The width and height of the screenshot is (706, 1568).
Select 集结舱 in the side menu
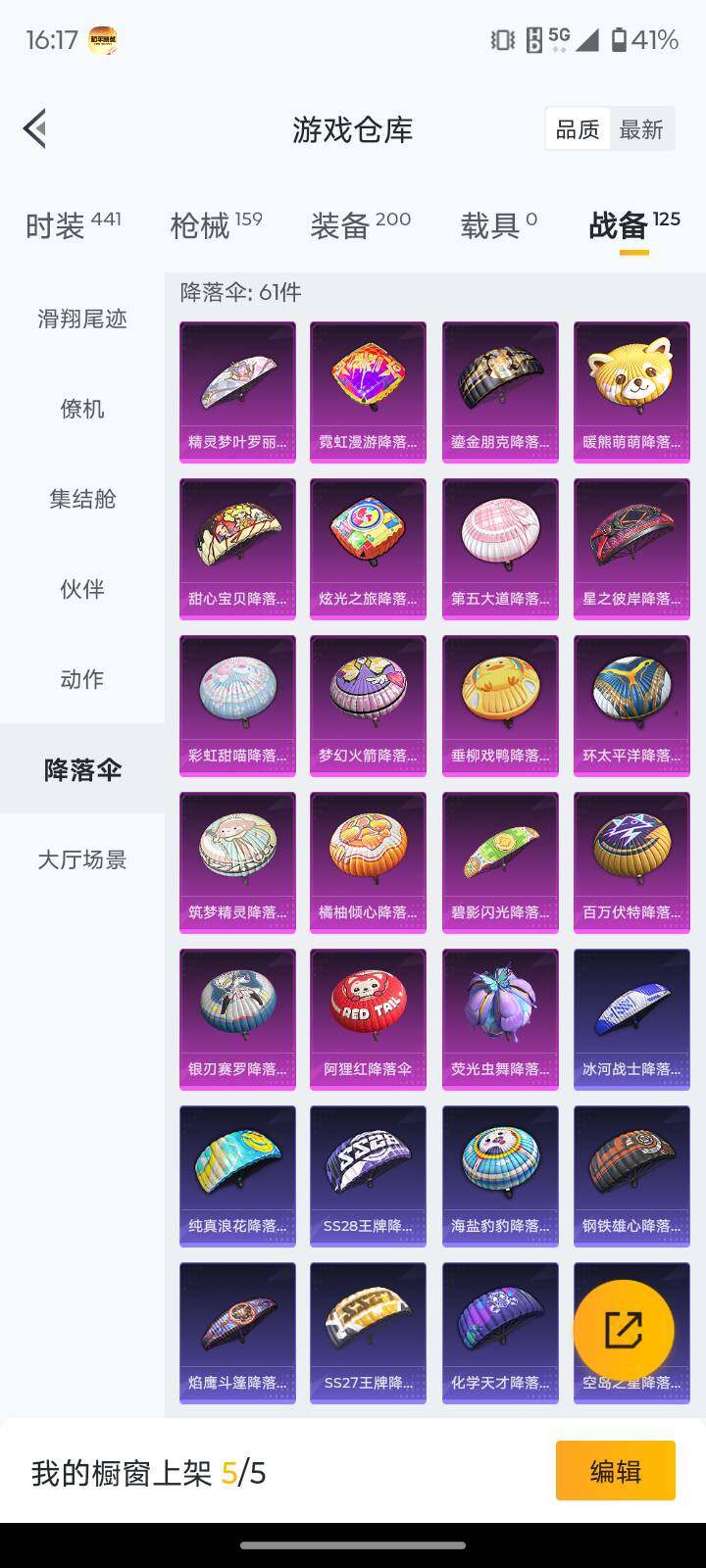(82, 499)
